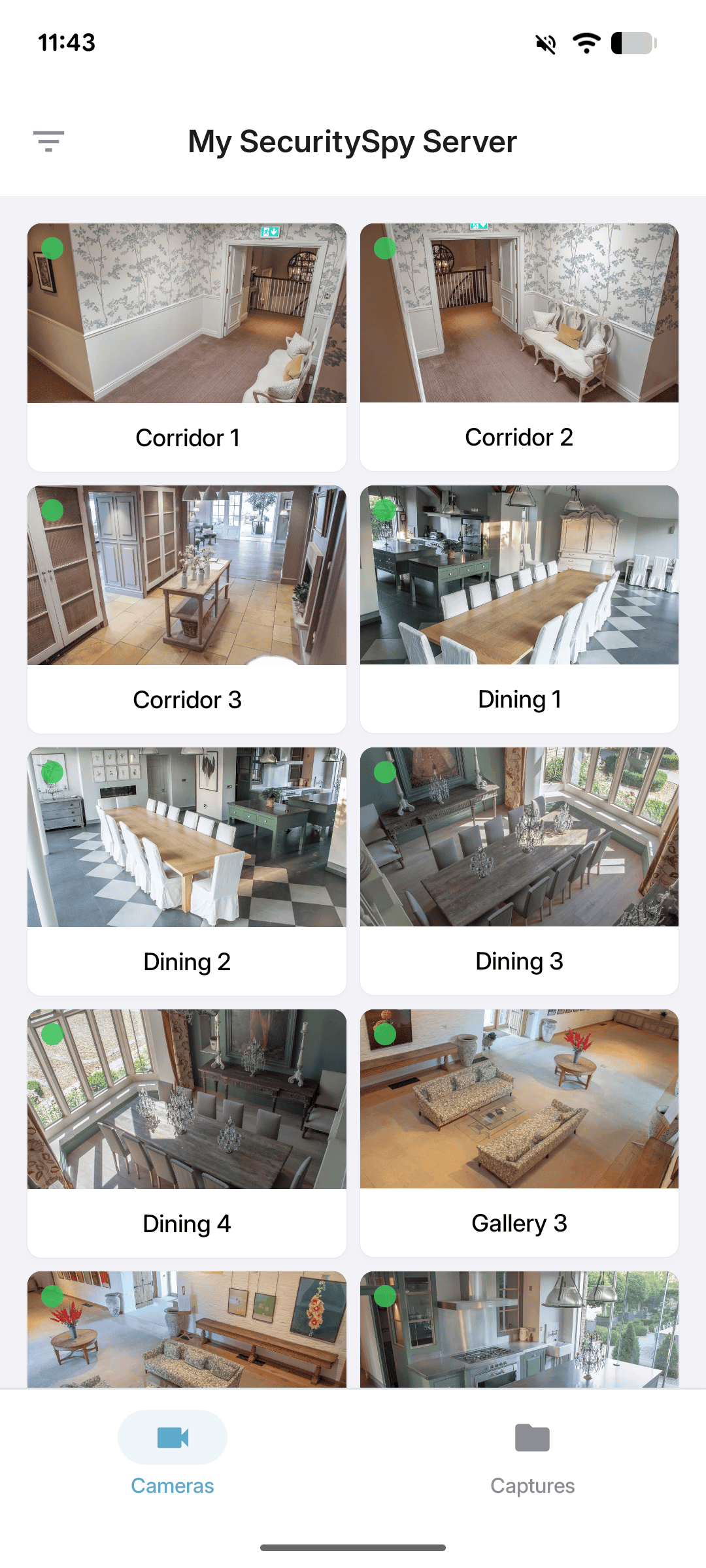Screen dimensions: 706x1568
Task: Tap the green status dot on Gallery 3
Action: pos(386,1034)
